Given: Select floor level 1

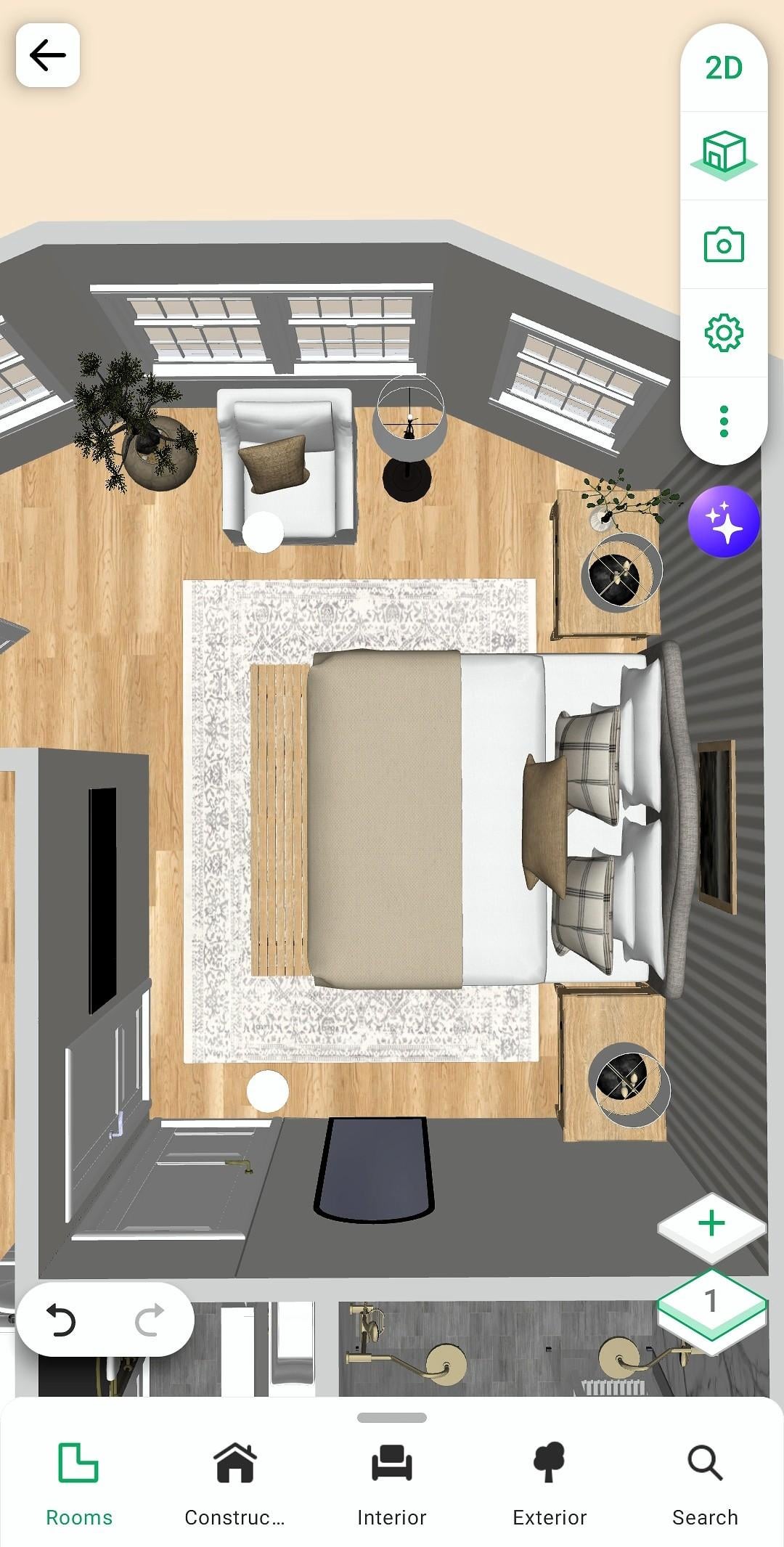Looking at the screenshot, I should click(x=711, y=1302).
